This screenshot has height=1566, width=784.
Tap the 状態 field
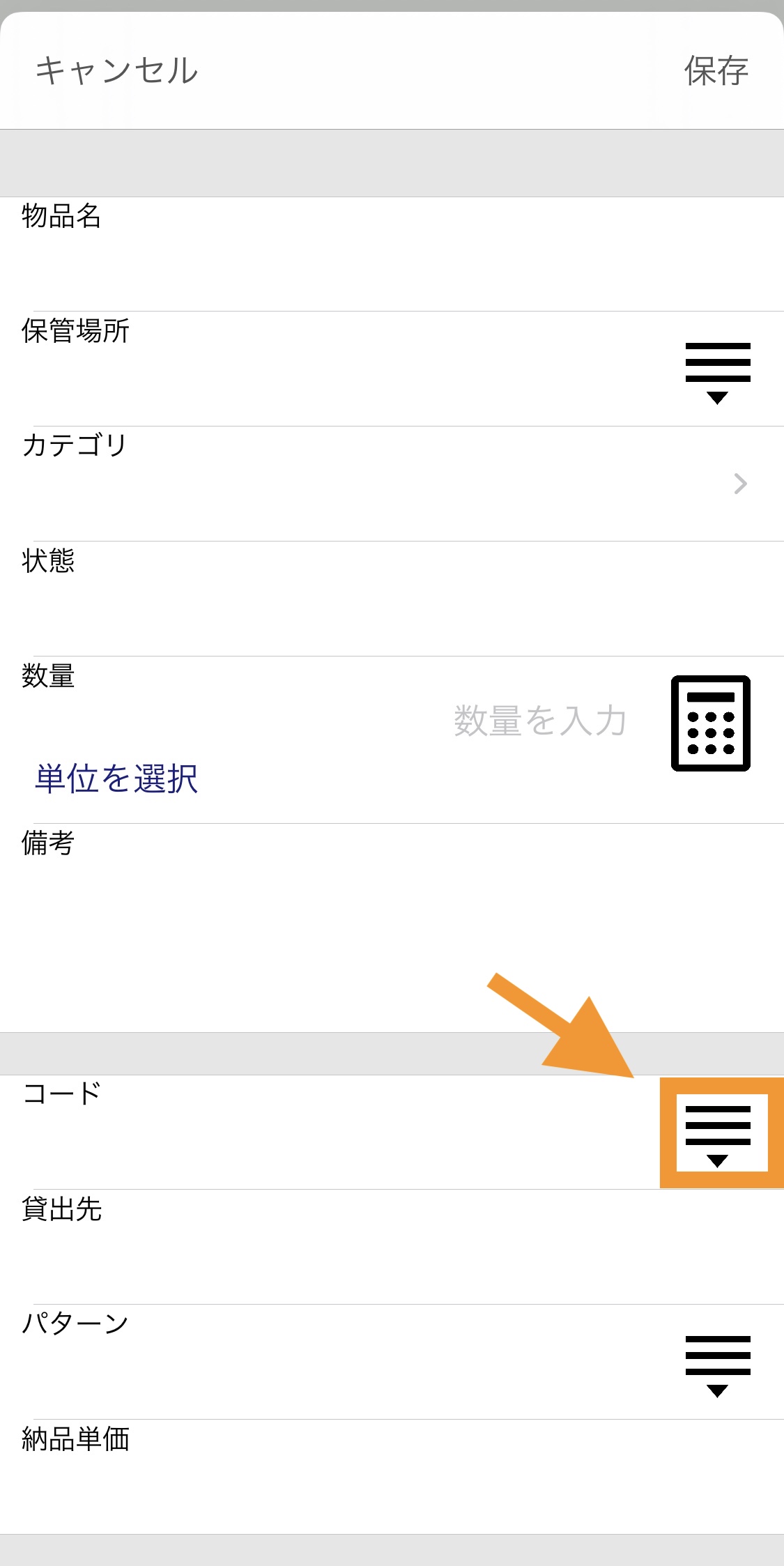[x=392, y=599]
